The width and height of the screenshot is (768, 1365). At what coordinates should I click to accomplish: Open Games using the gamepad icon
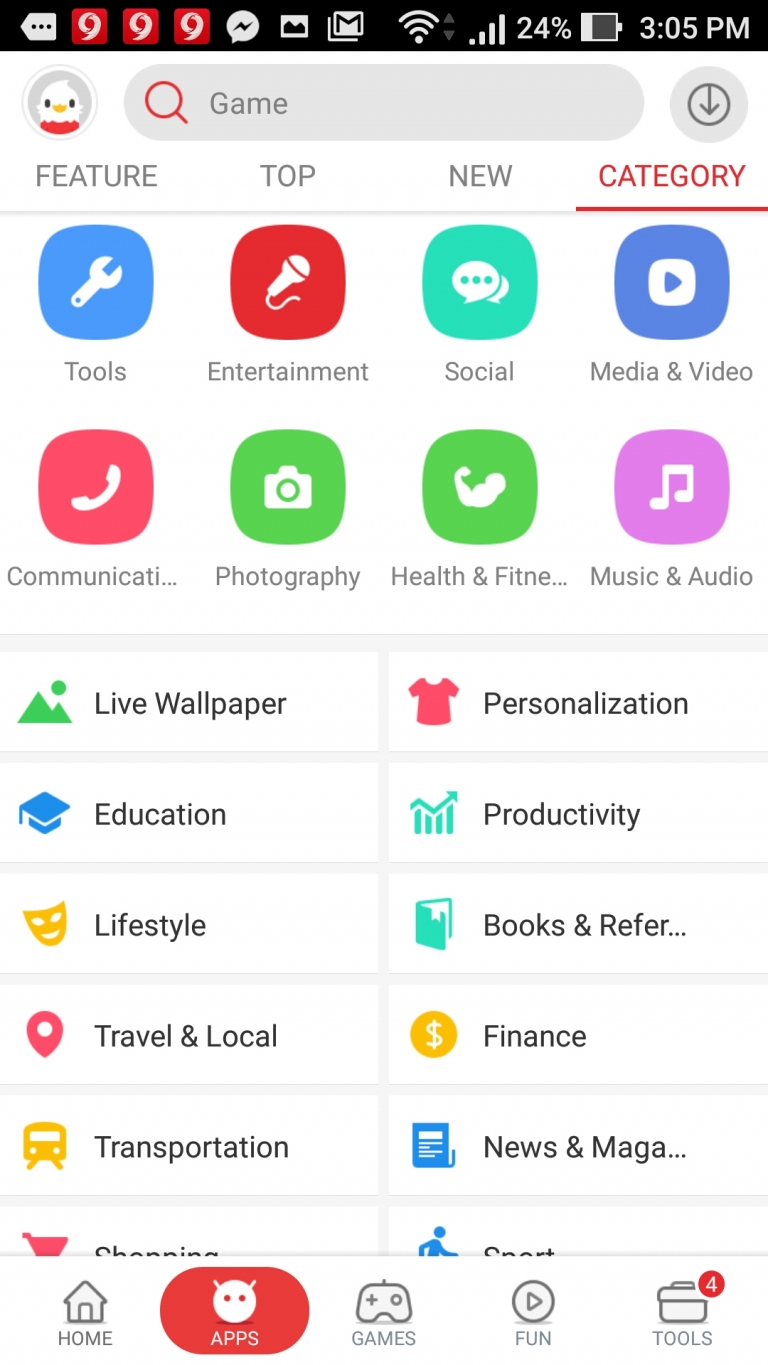[383, 1311]
